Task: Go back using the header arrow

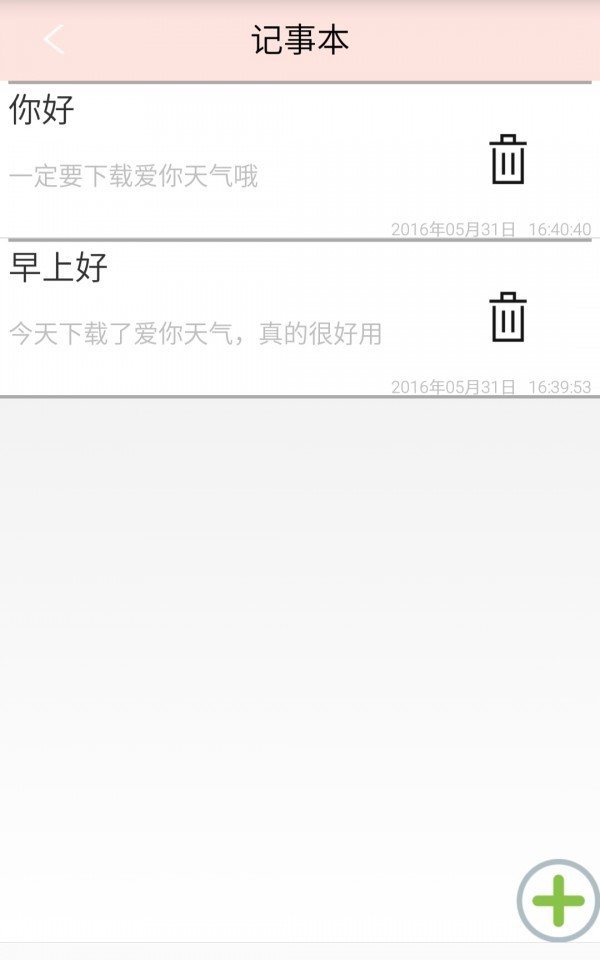Action: (54, 40)
